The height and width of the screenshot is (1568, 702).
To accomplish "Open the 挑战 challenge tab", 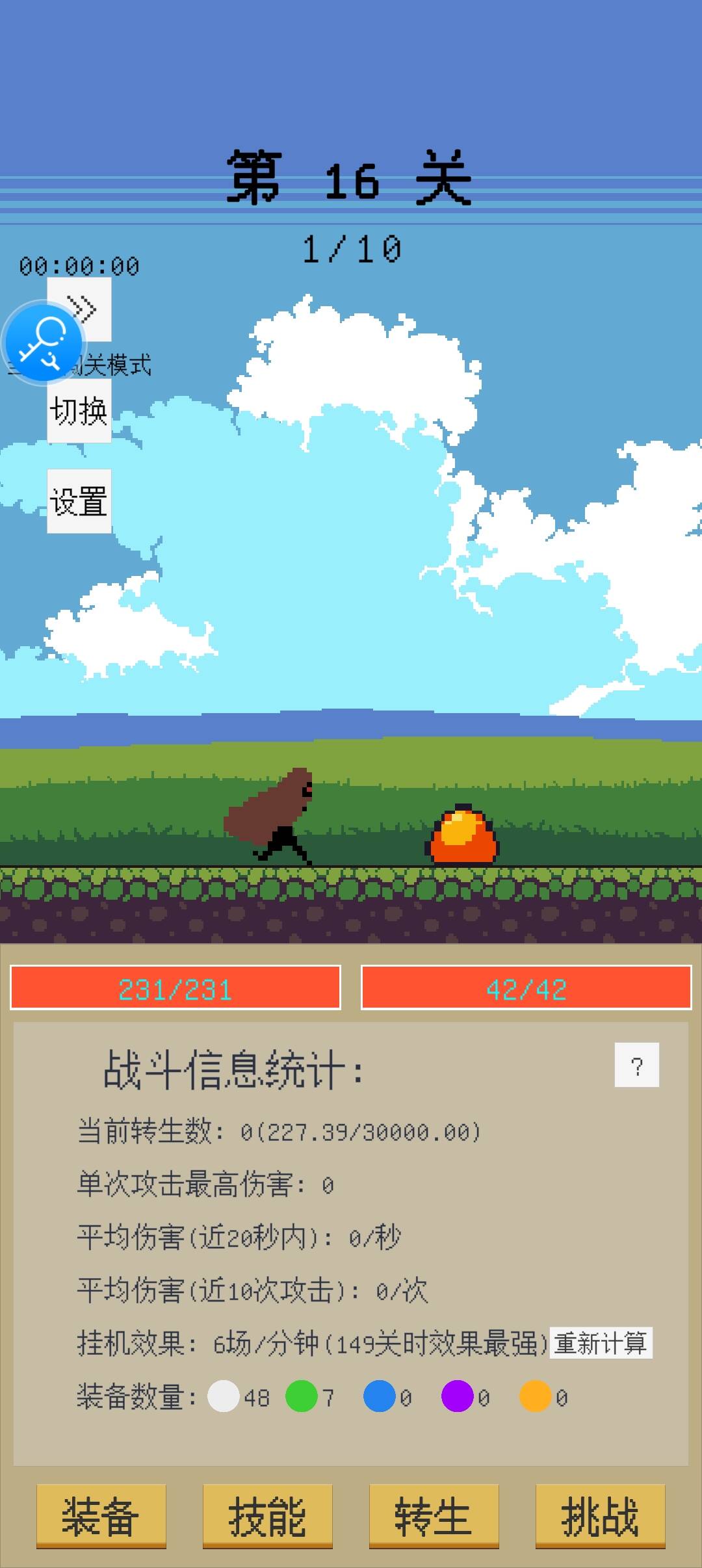I will pos(600,1516).
